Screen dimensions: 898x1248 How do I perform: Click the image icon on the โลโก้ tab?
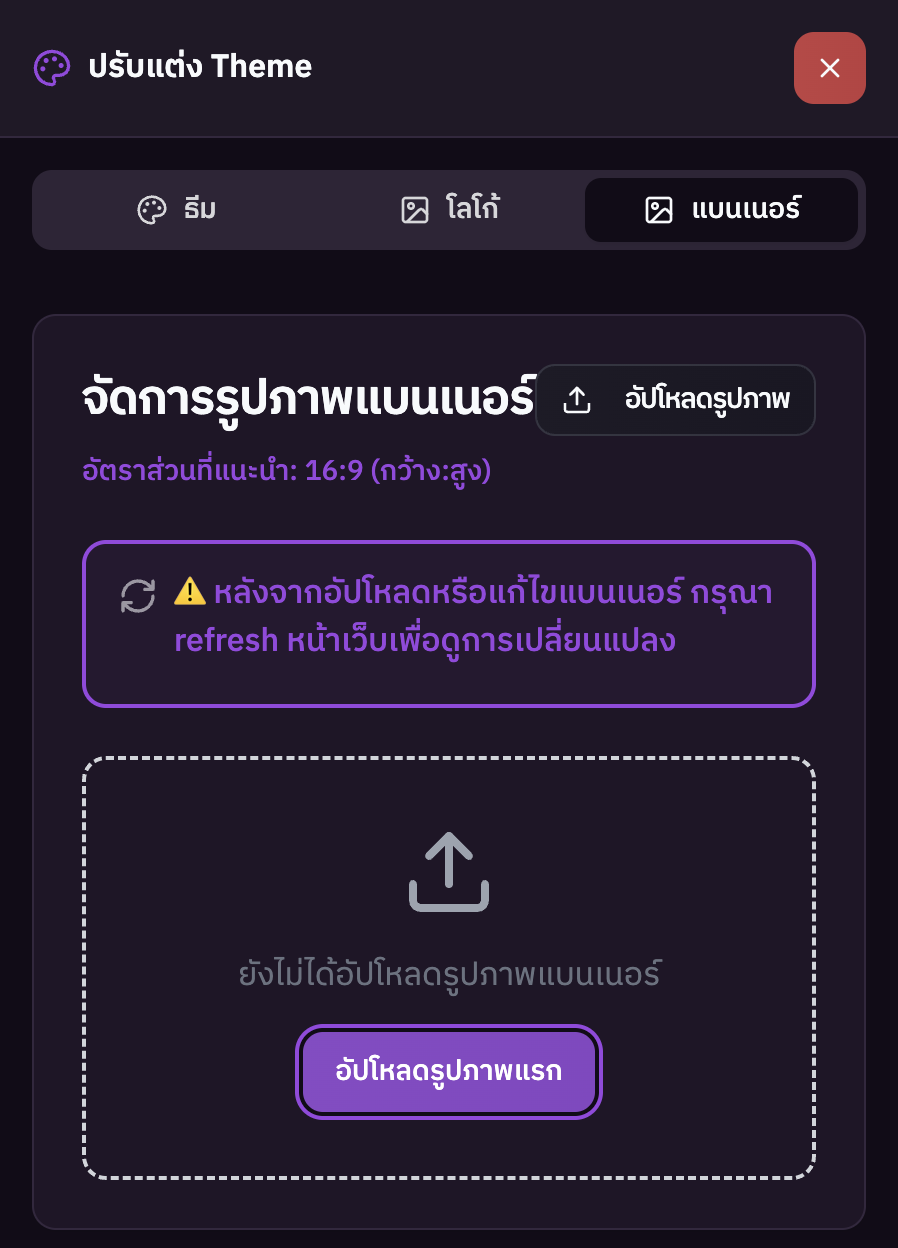click(414, 210)
